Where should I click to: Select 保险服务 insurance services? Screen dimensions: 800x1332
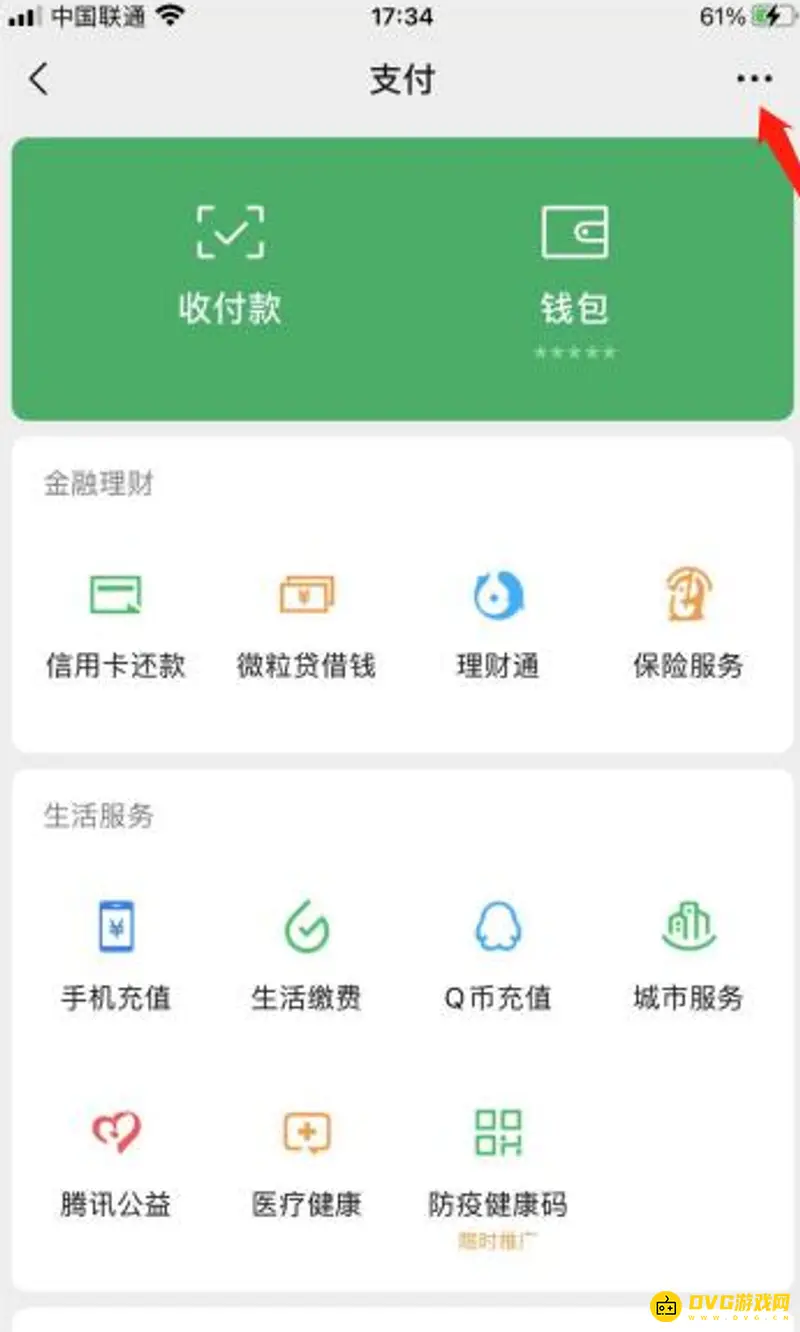(686, 620)
